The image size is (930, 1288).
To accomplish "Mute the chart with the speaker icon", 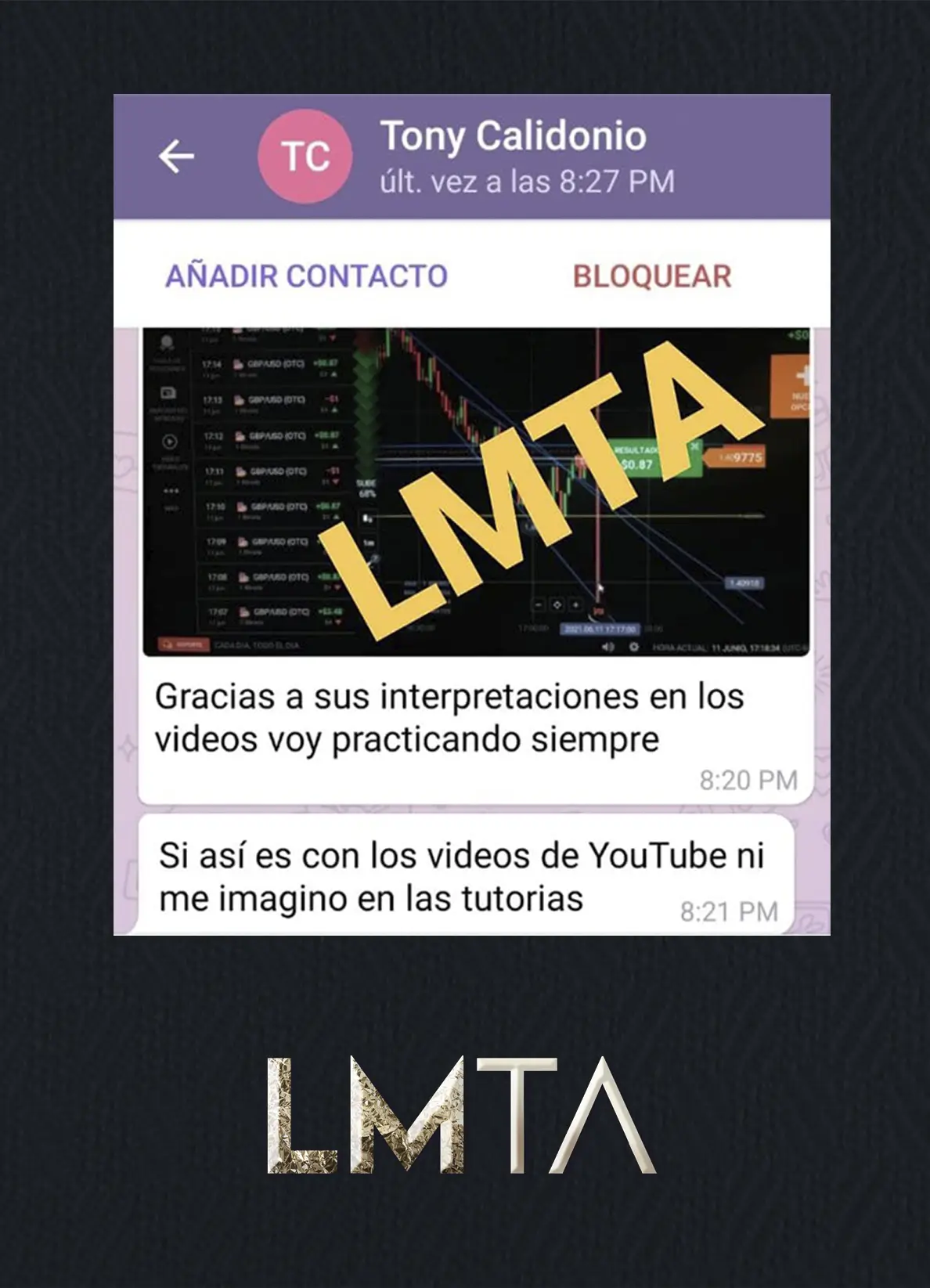I will (x=608, y=647).
